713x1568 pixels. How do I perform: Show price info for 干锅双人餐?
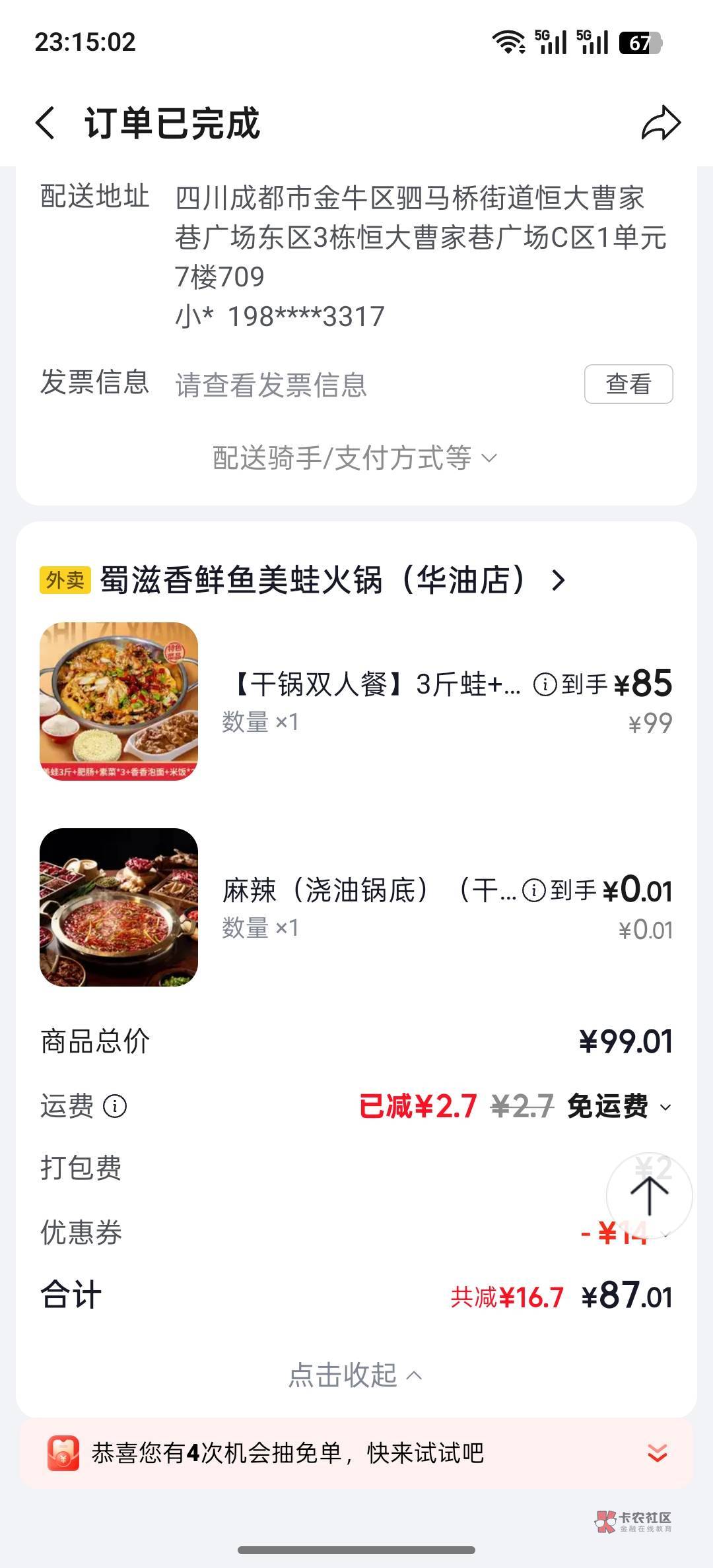[x=545, y=684]
